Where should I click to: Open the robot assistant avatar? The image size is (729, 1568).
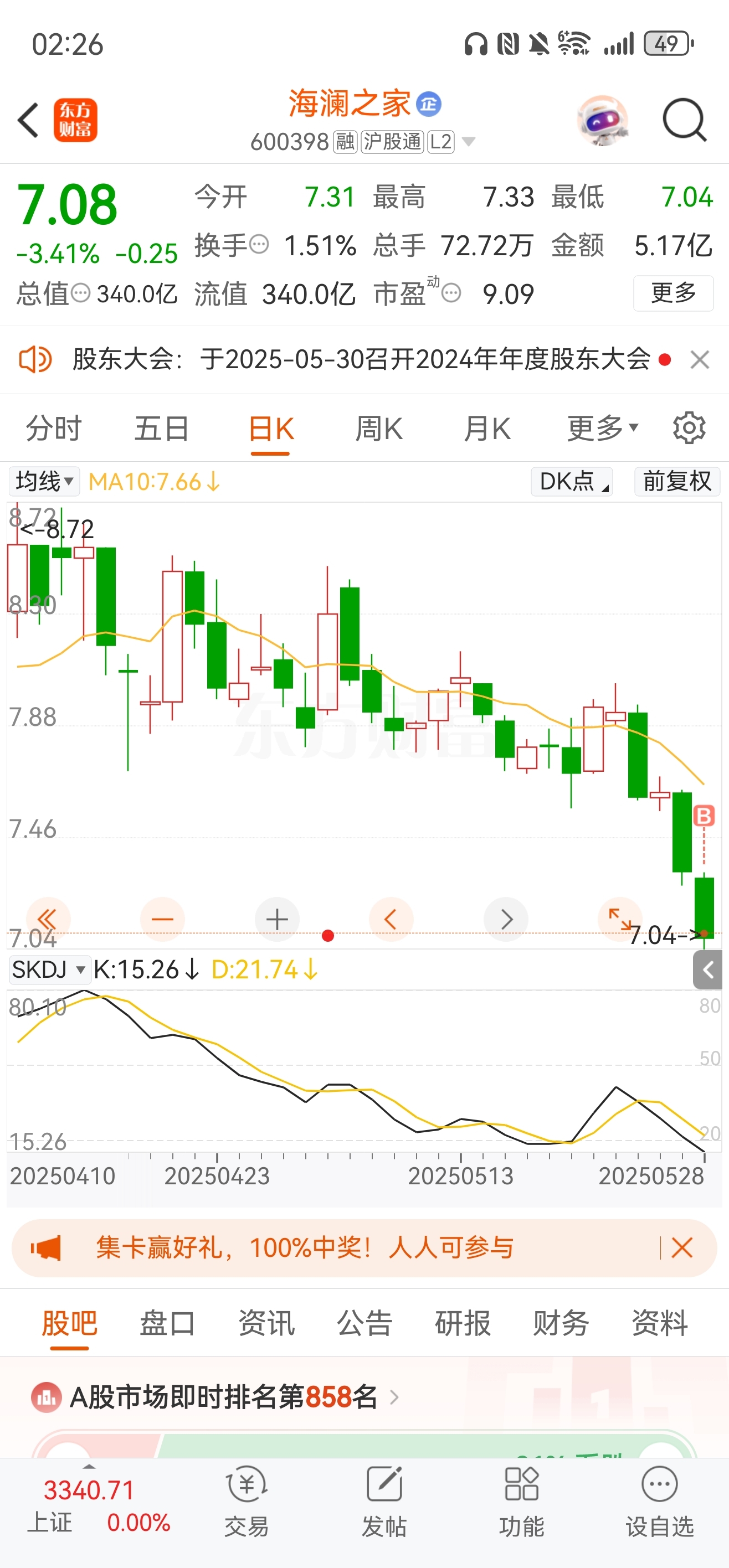(x=602, y=120)
